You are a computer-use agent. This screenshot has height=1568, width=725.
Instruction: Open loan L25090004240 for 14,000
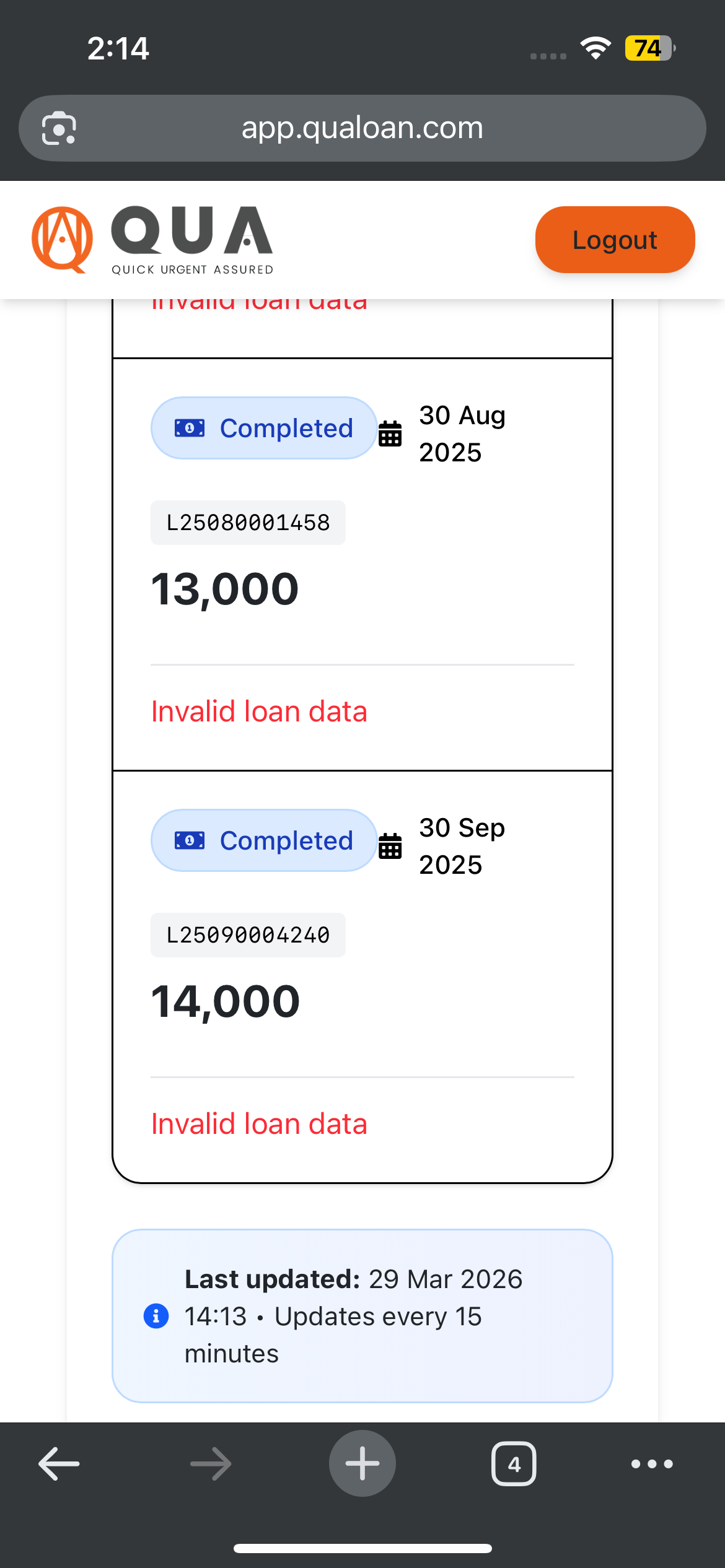point(248,936)
